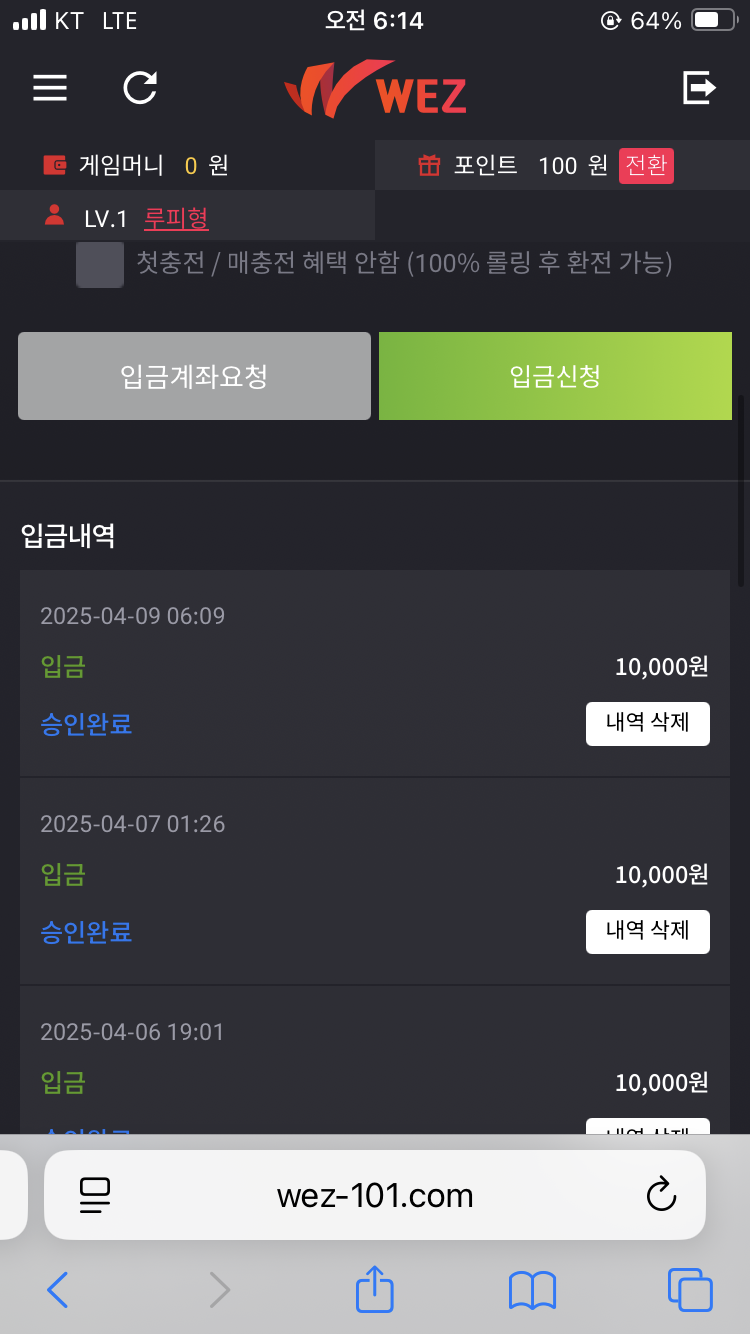This screenshot has height=1334, width=750.
Task: Tap the 입금계좌요청 button
Action: point(194,376)
